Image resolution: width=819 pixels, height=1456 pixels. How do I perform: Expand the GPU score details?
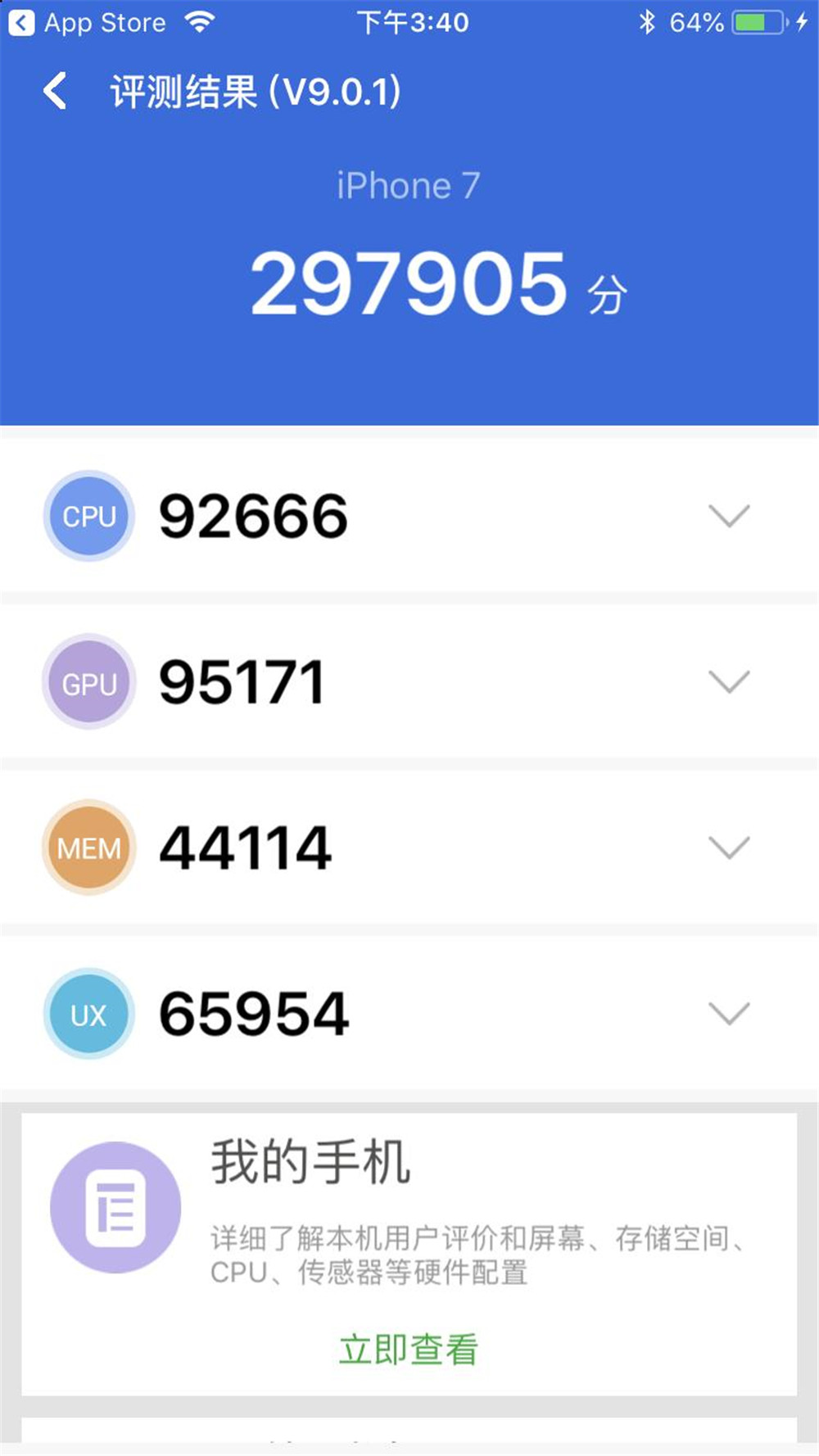pyautogui.click(x=726, y=682)
